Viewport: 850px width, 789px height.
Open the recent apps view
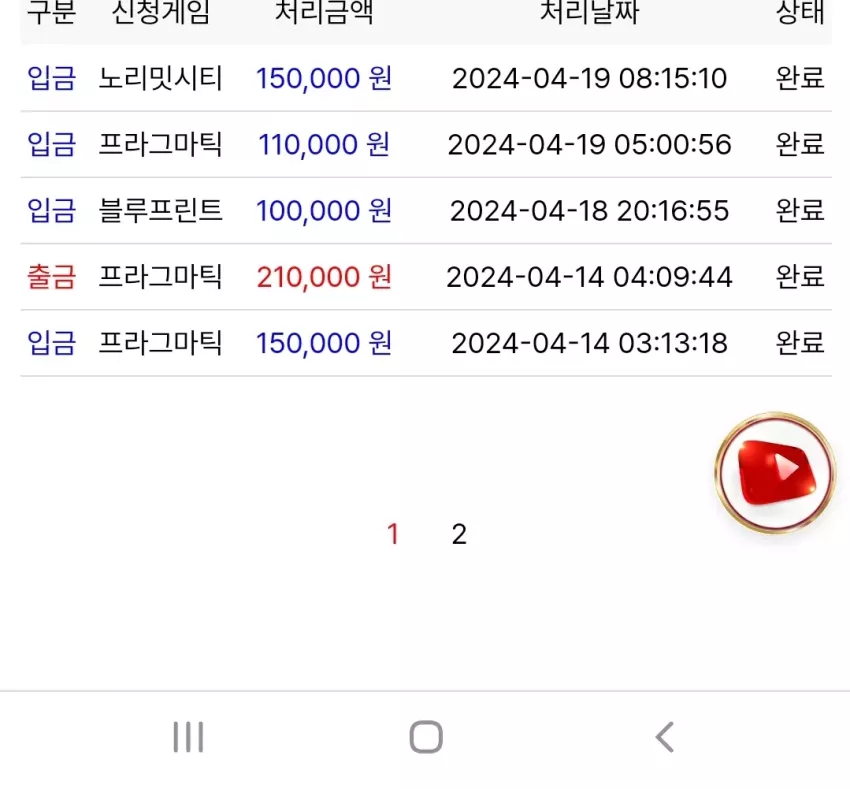point(188,737)
